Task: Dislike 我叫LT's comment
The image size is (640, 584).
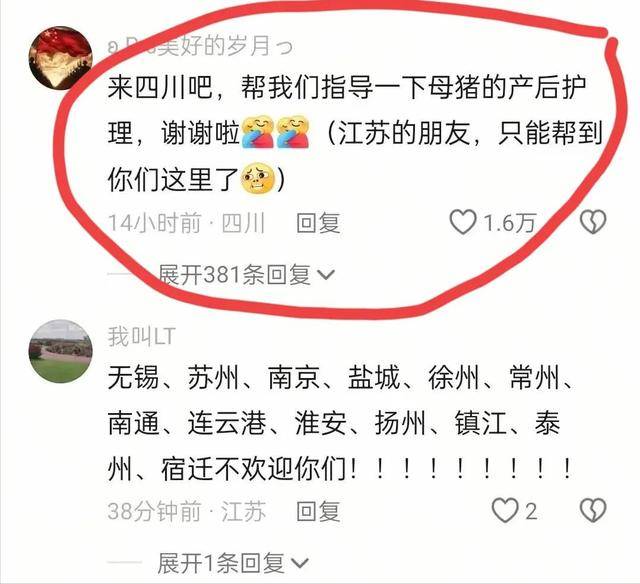Action: click(x=593, y=511)
